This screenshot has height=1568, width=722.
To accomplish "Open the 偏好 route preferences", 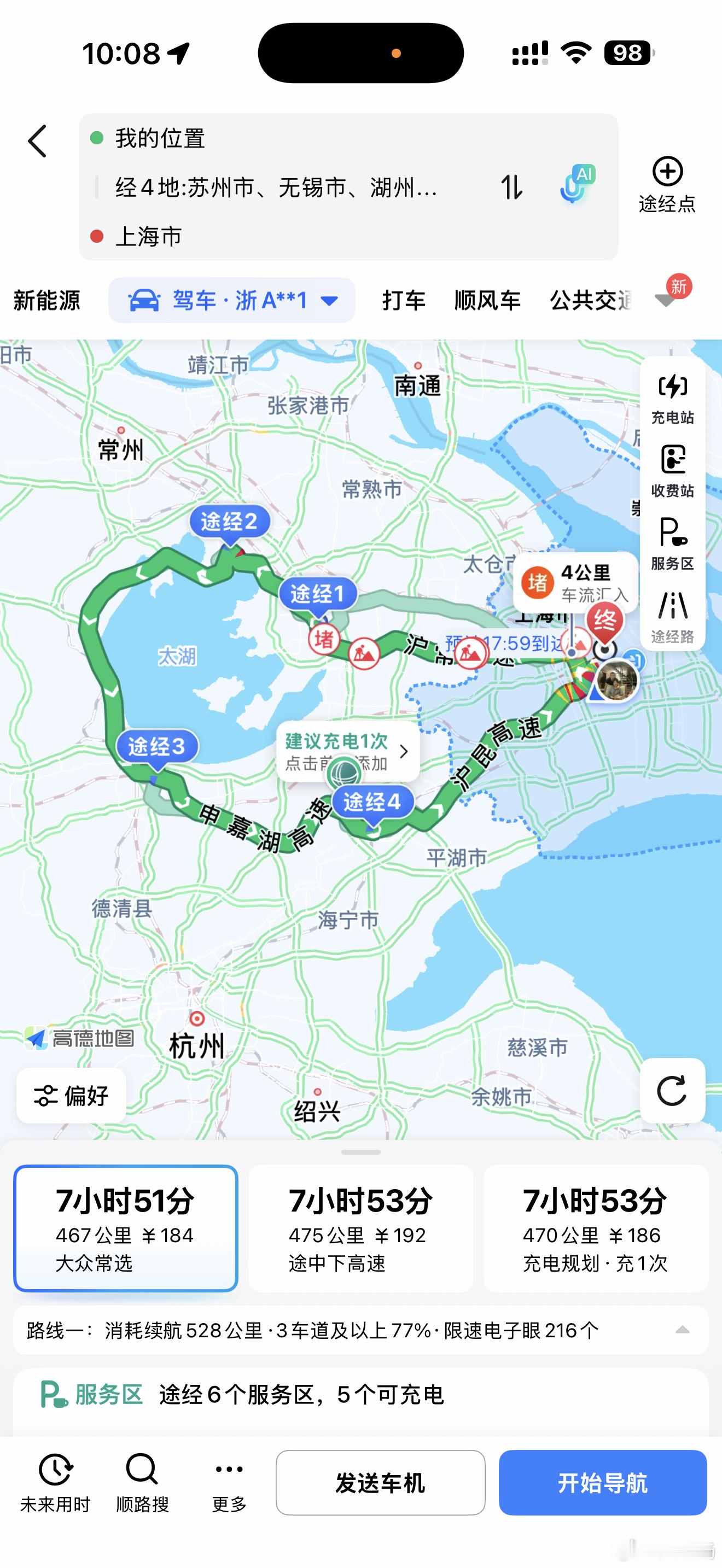I will 72,1095.
